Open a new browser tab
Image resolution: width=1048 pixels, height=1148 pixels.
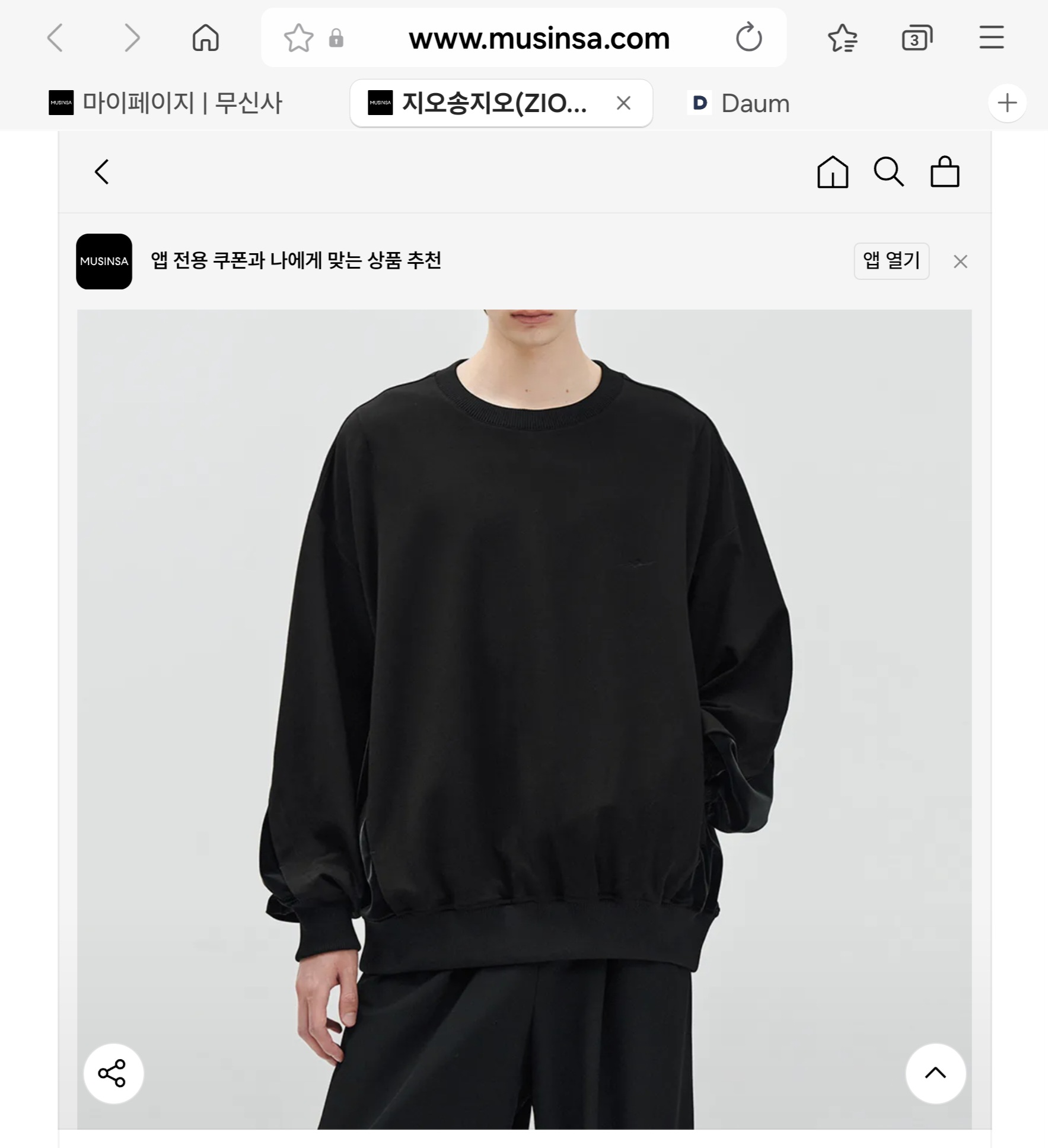coord(1007,103)
